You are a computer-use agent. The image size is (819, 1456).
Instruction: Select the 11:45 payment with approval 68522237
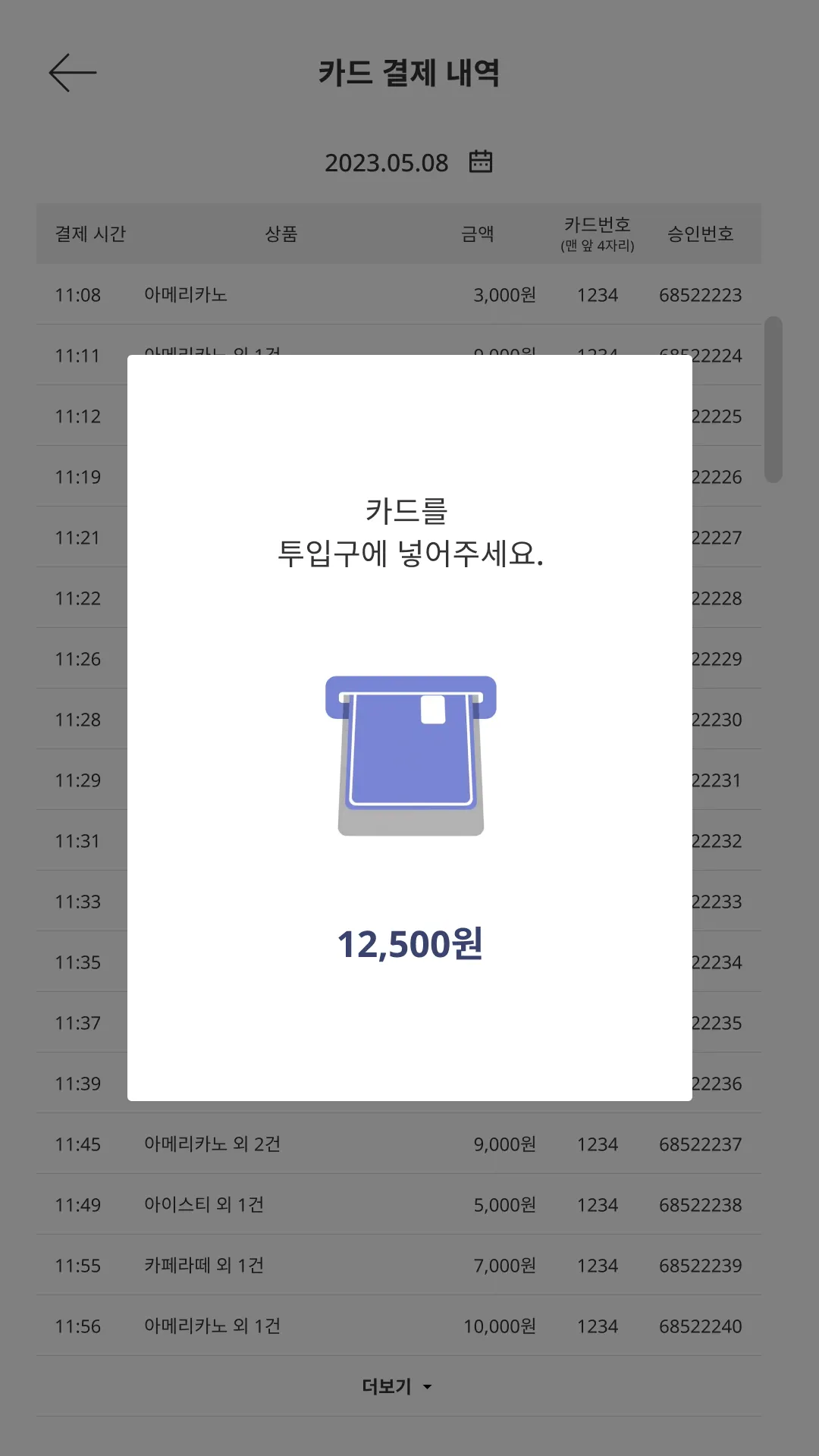398,1144
